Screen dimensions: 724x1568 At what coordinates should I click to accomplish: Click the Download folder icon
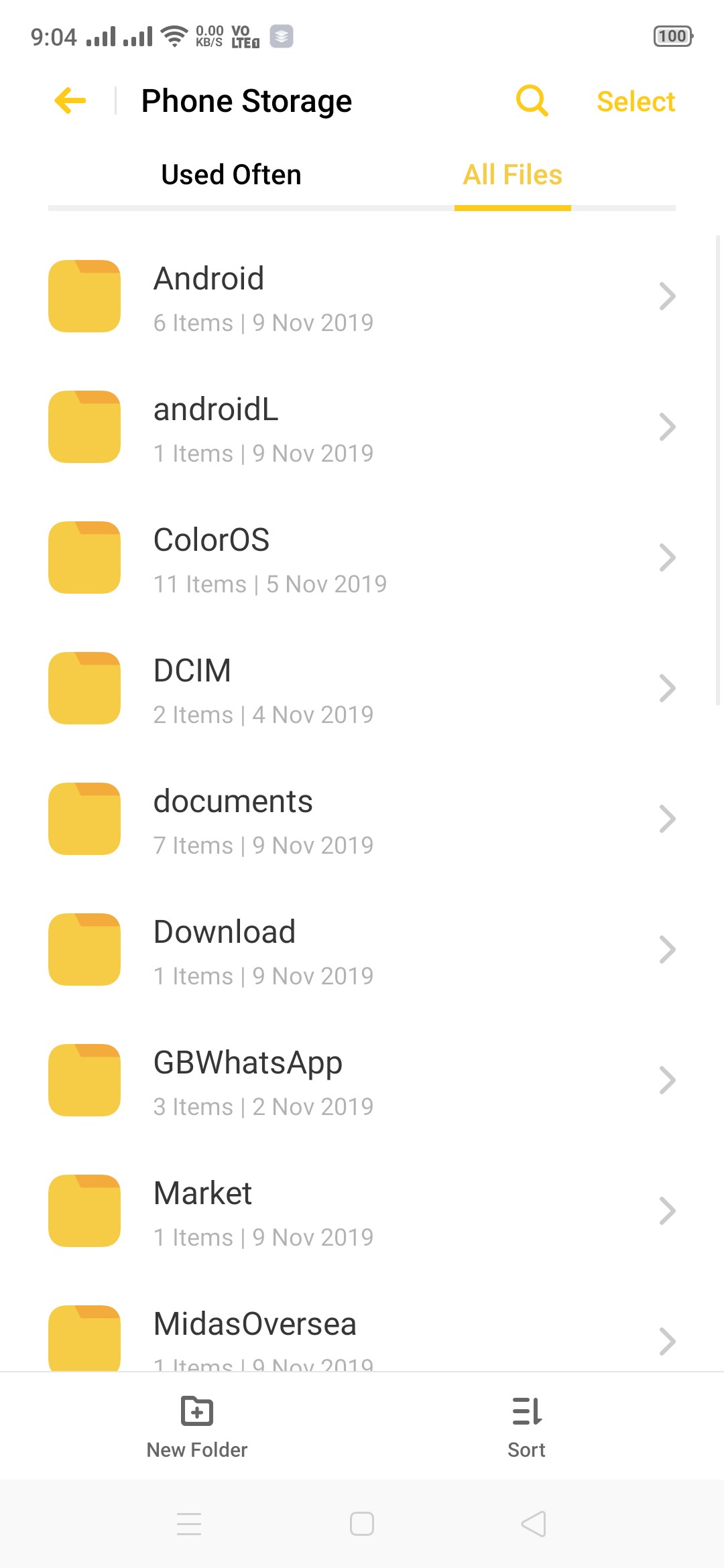pos(83,950)
